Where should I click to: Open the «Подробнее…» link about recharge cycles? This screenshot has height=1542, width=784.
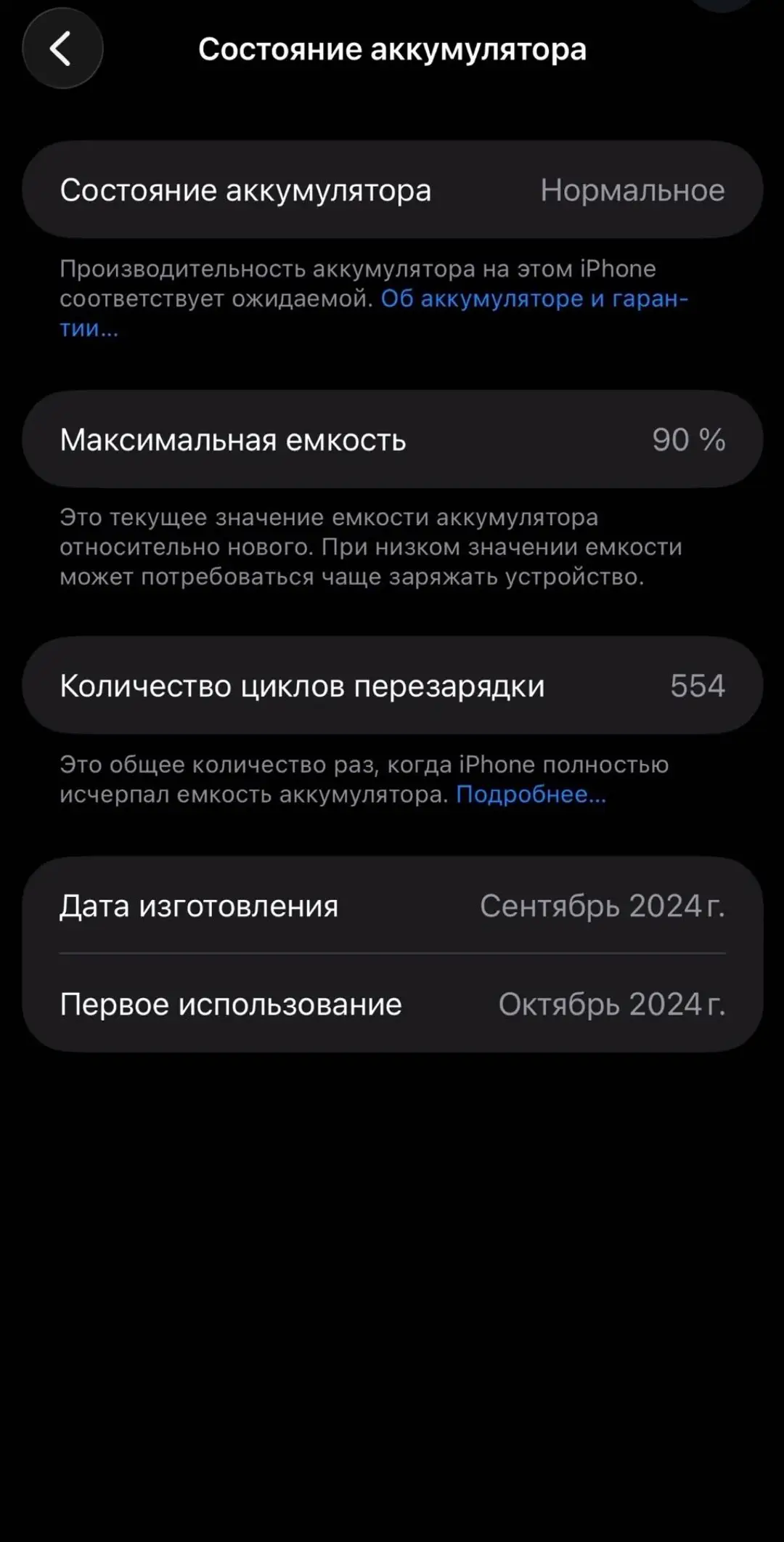pyautogui.click(x=531, y=794)
